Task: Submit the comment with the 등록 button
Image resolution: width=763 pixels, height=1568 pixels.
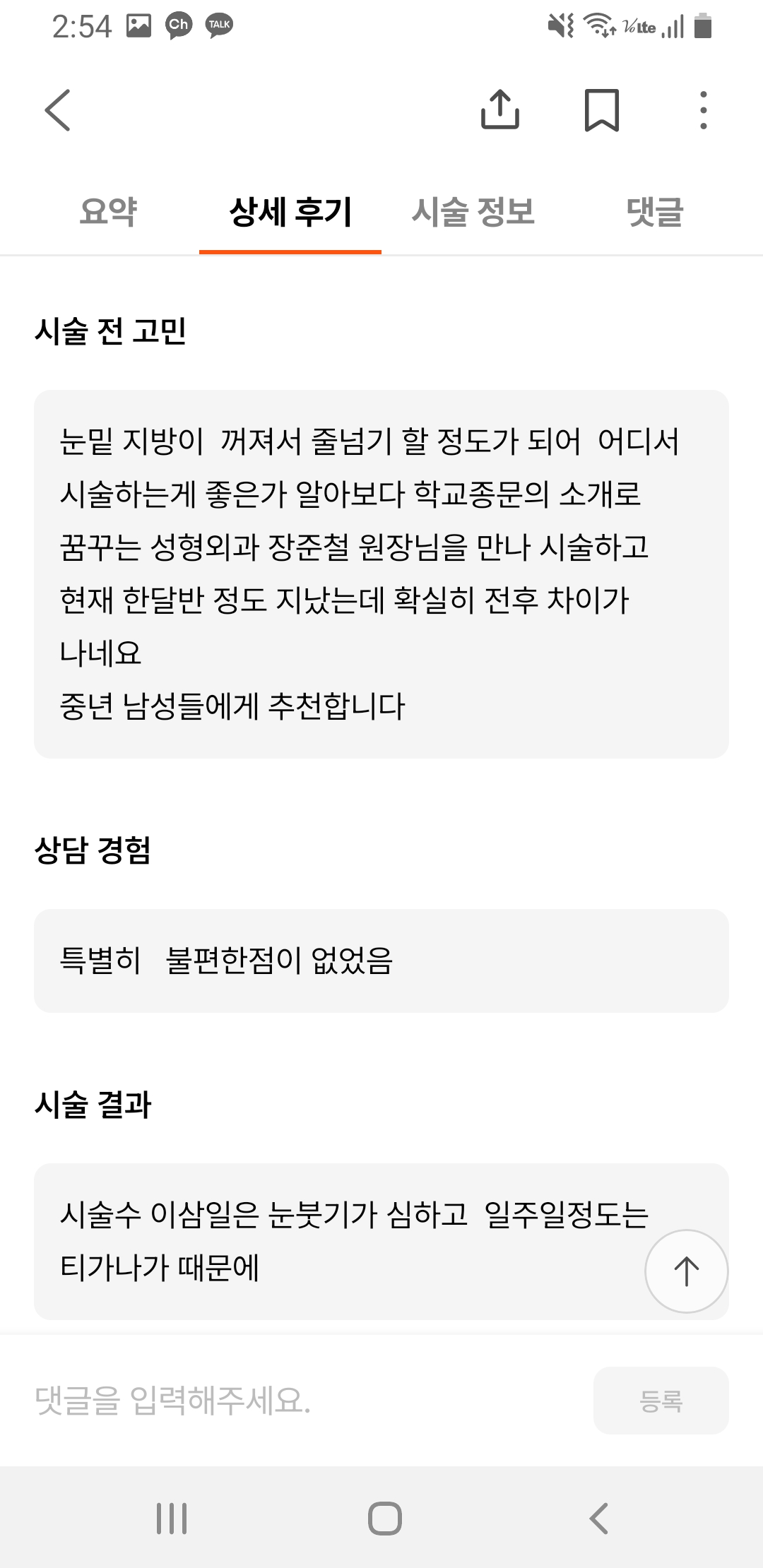Action: [x=661, y=1401]
